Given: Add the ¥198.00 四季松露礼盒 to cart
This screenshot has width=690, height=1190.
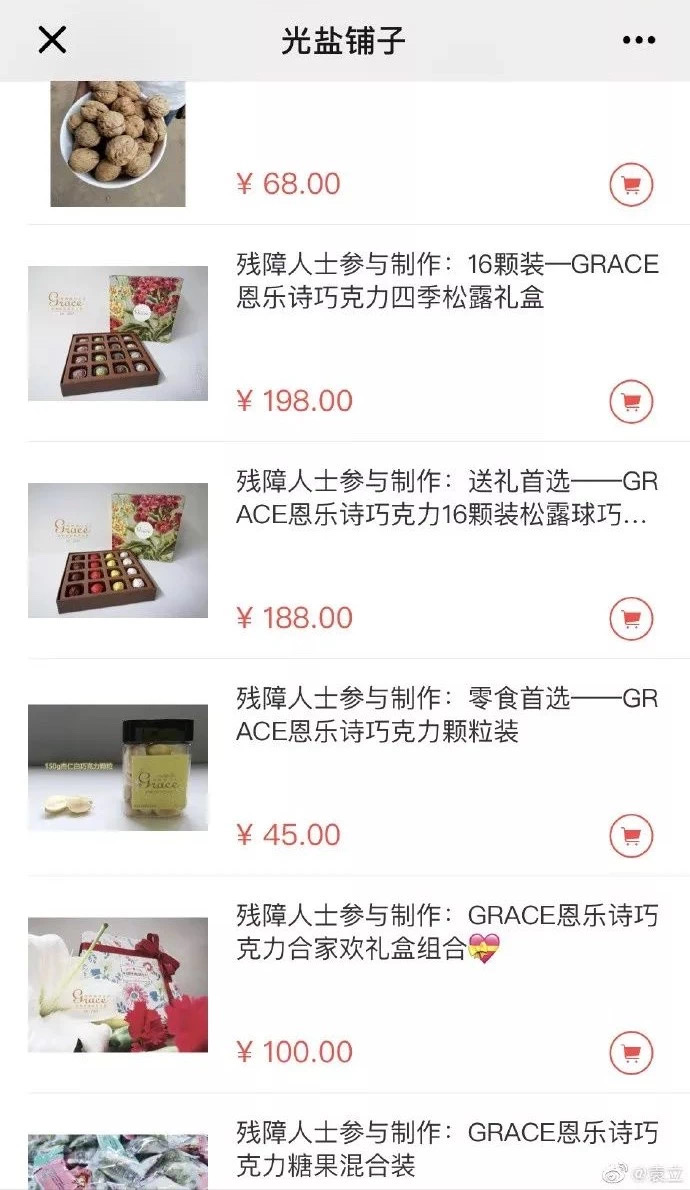Looking at the screenshot, I should coord(631,402).
